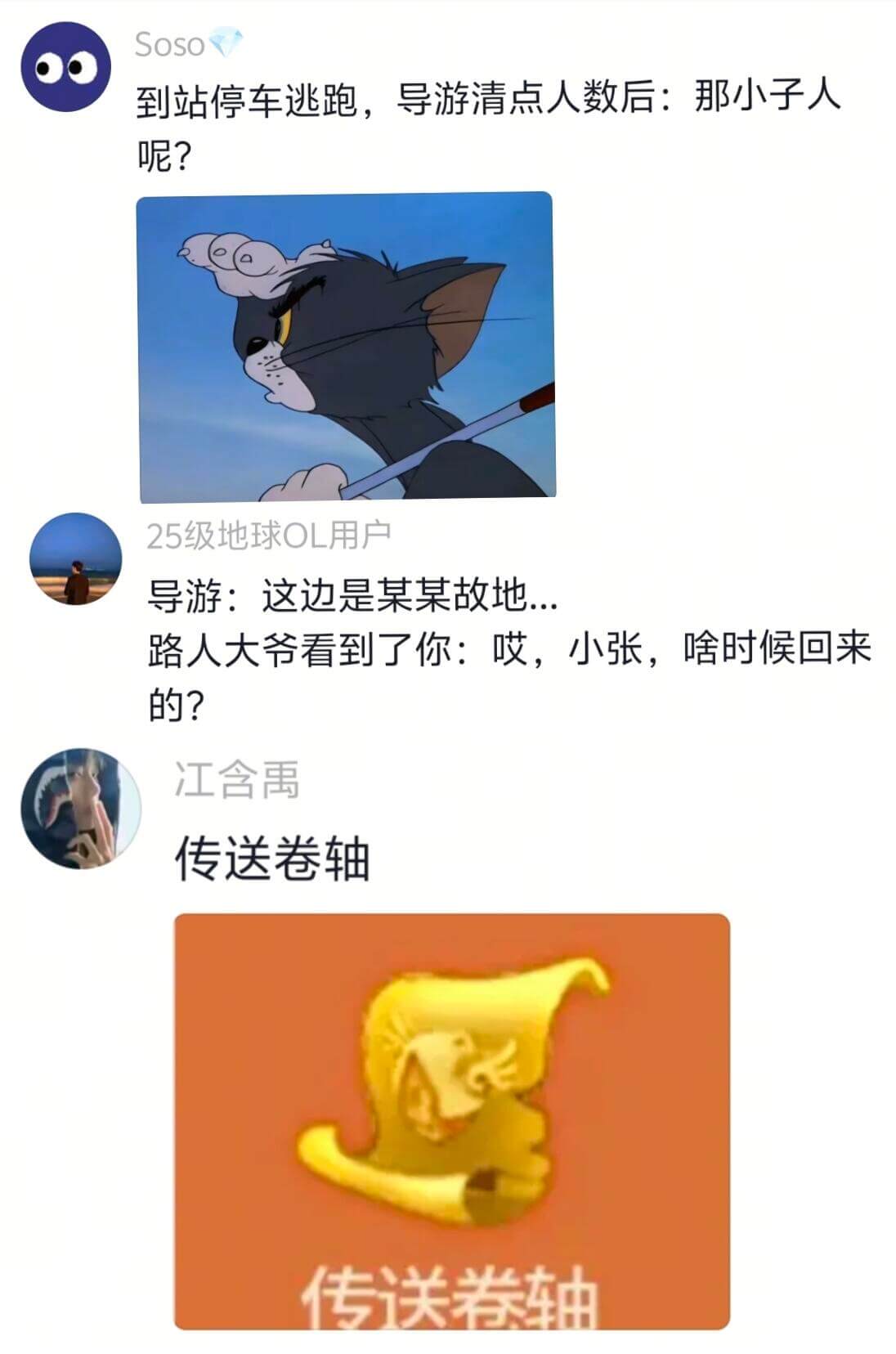
Task: Select username 25级地球OL用户
Action: pyautogui.click(x=270, y=534)
